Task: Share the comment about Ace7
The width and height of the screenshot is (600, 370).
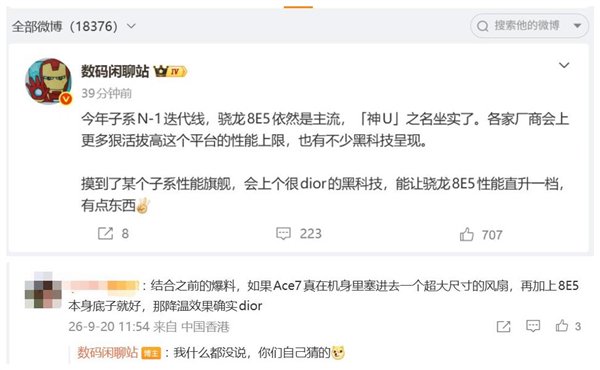Action: [504, 326]
